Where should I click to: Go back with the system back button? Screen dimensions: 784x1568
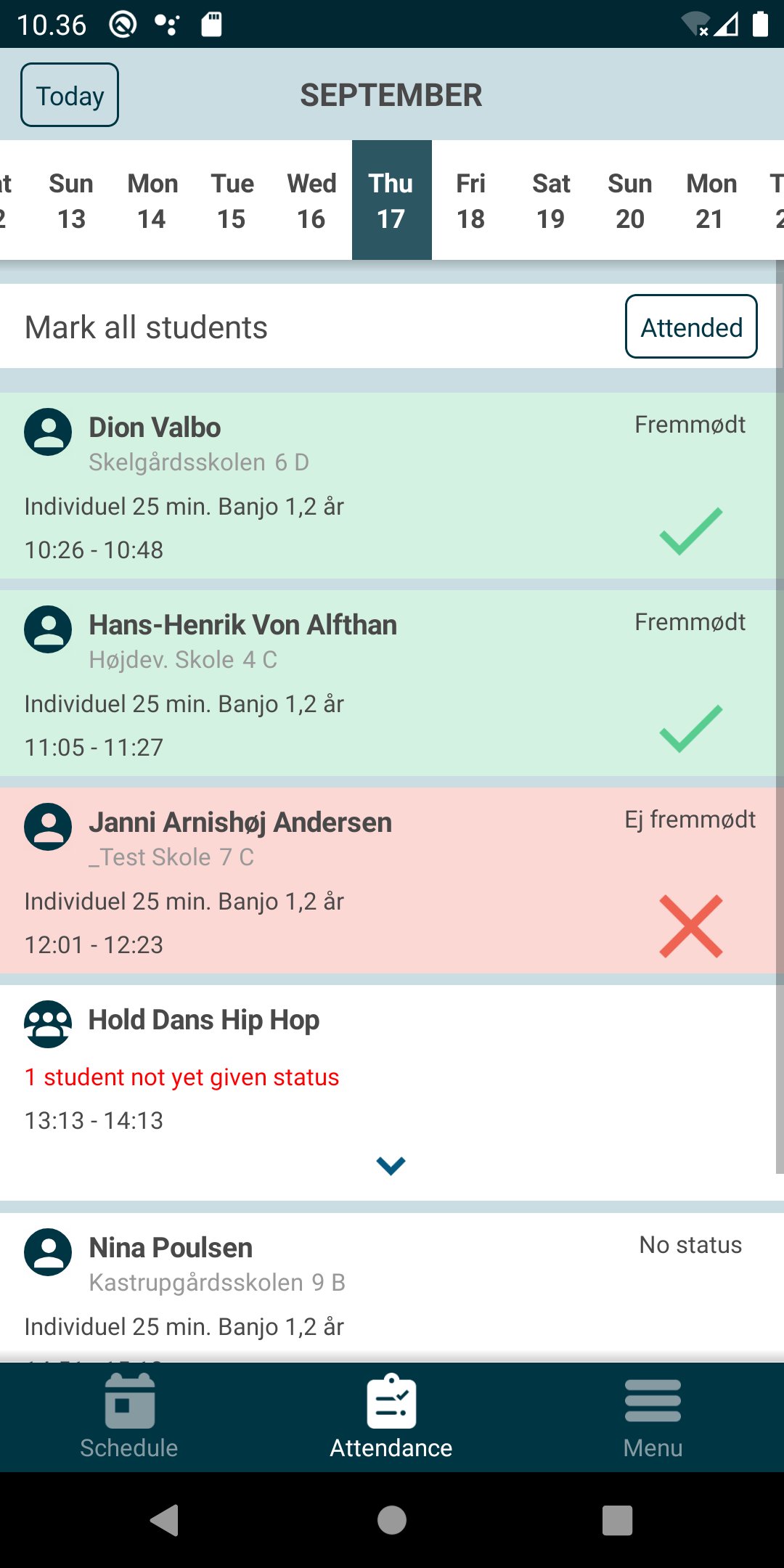click(165, 1520)
